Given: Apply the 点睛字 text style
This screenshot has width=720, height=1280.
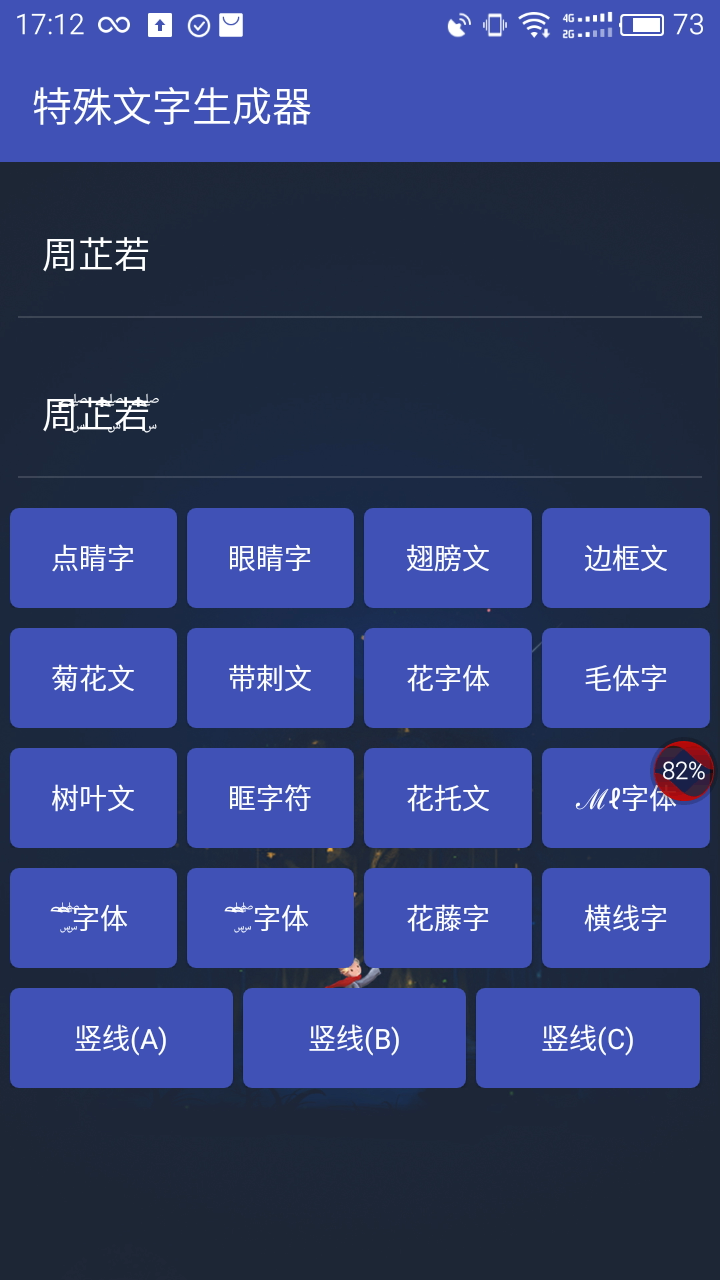Looking at the screenshot, I should pyautogui.click(x=93, y=557).
